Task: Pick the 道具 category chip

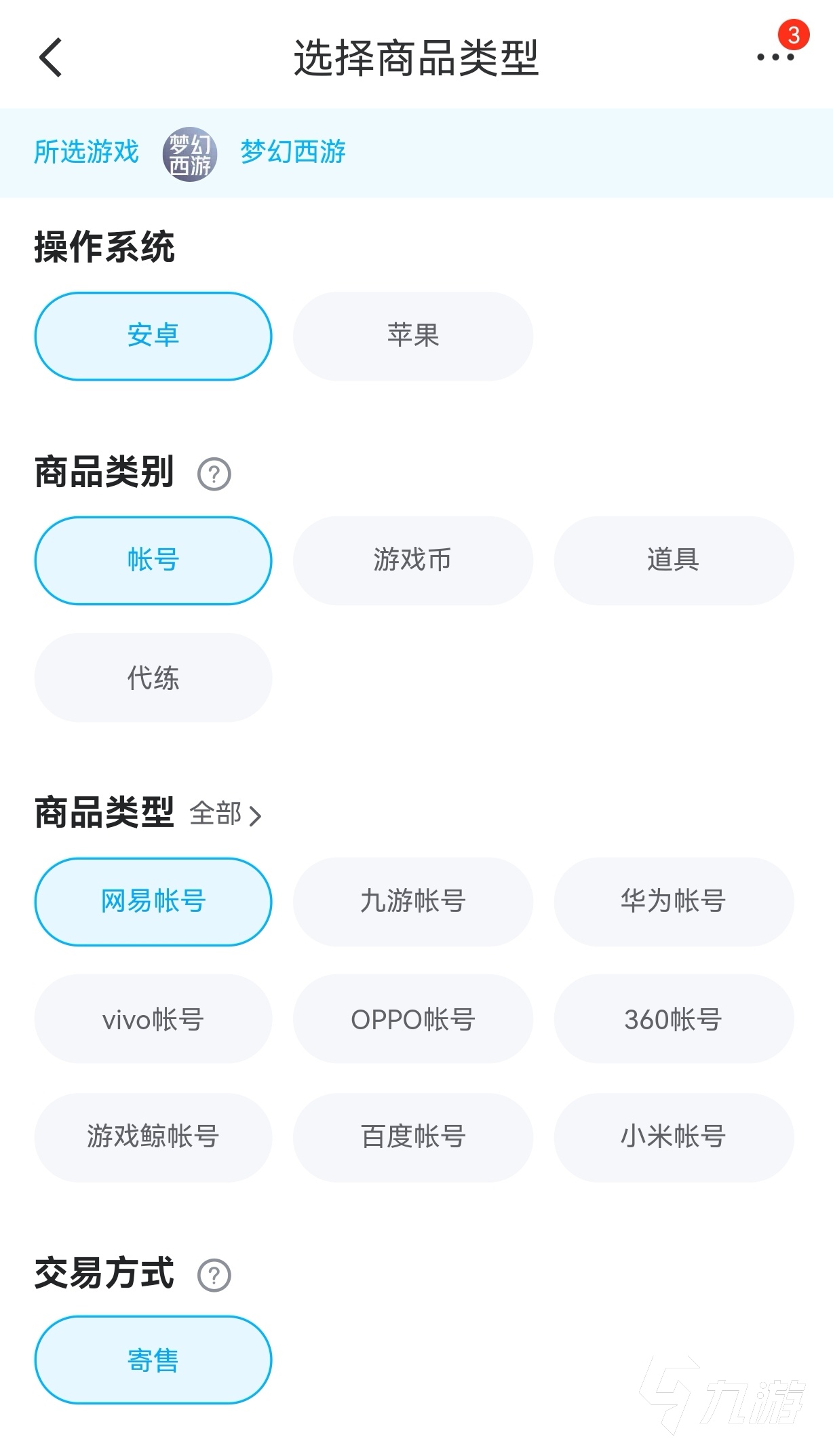Action: tap(674, 560)
